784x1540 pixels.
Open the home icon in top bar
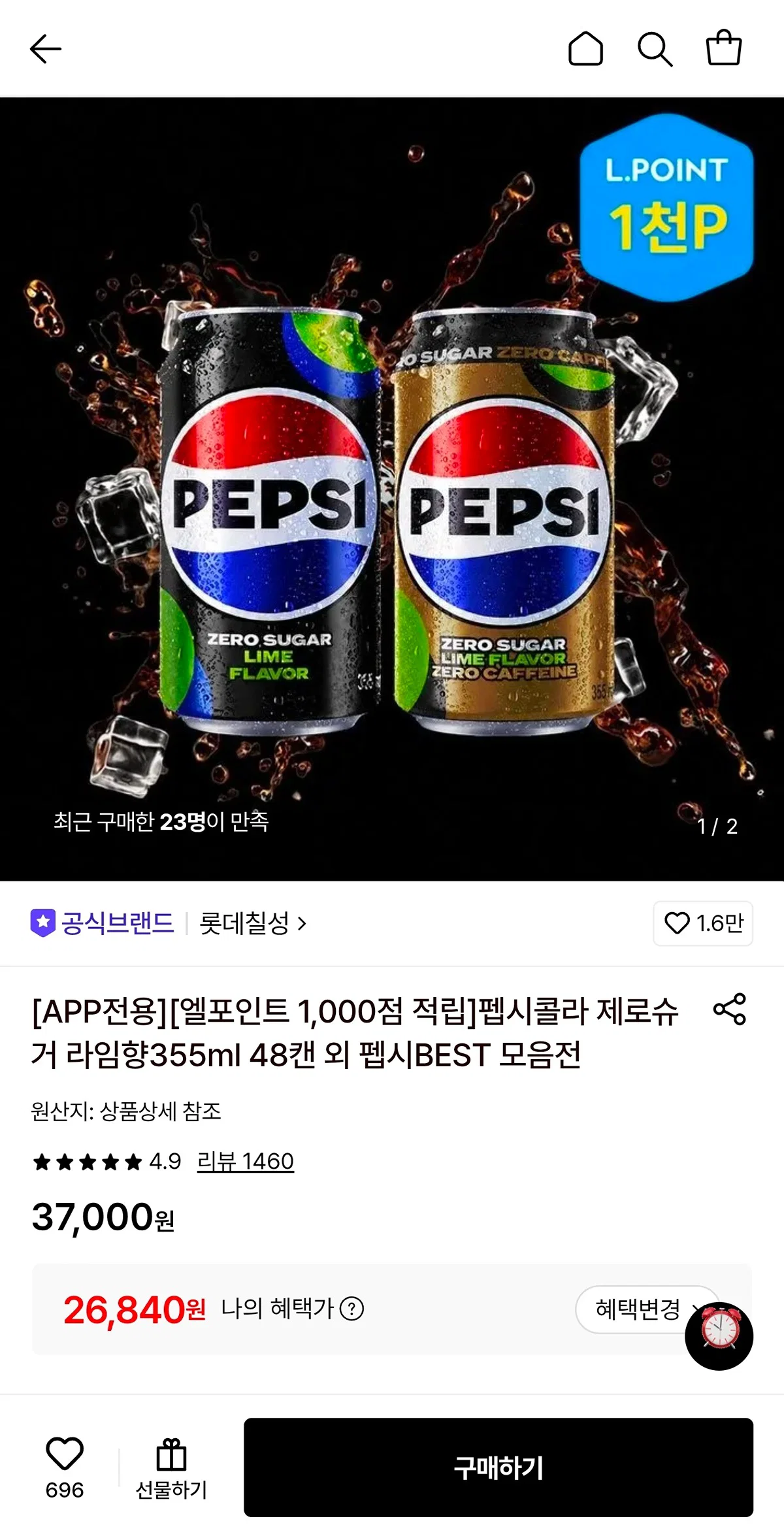point(585,49)
